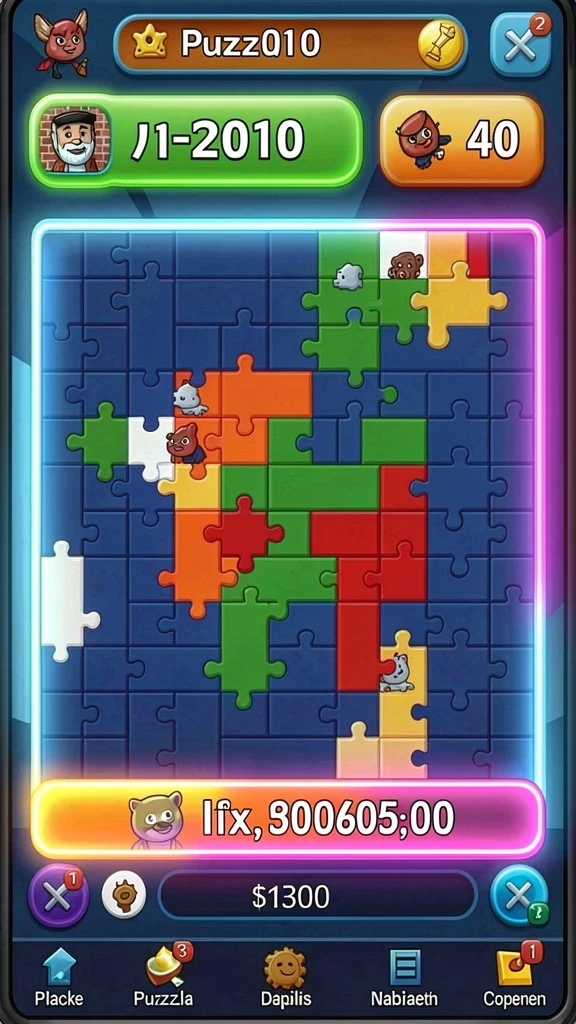Tap the round white token icon

pos(124,896)
